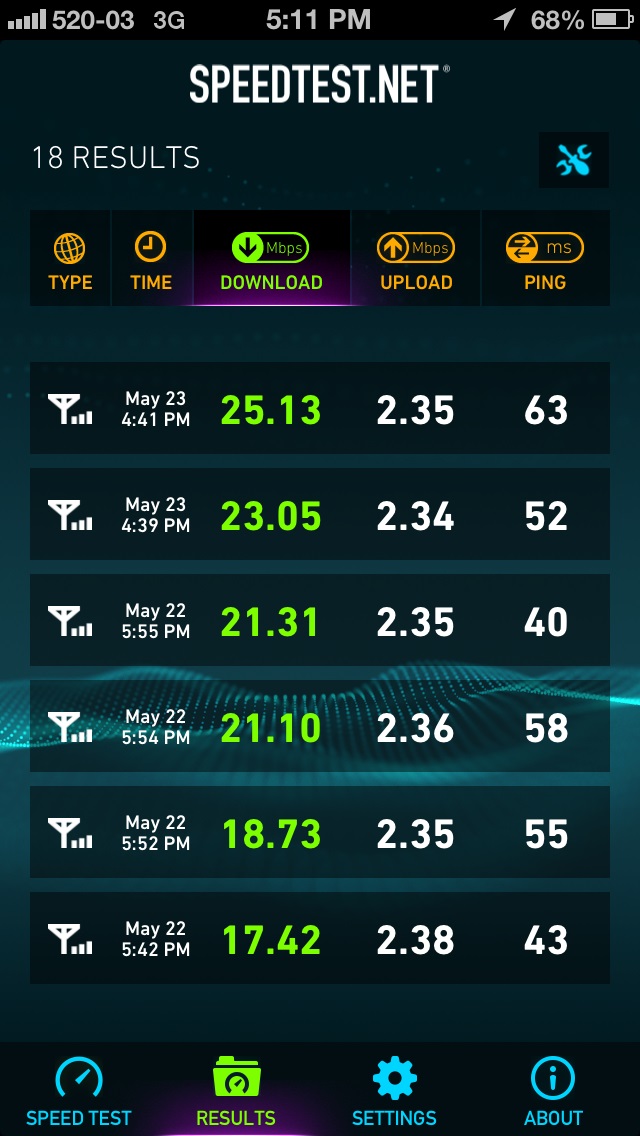Sort results by Type
Image resolution: width=640 pixels, height=1136 pixels.
pos(70,260)
